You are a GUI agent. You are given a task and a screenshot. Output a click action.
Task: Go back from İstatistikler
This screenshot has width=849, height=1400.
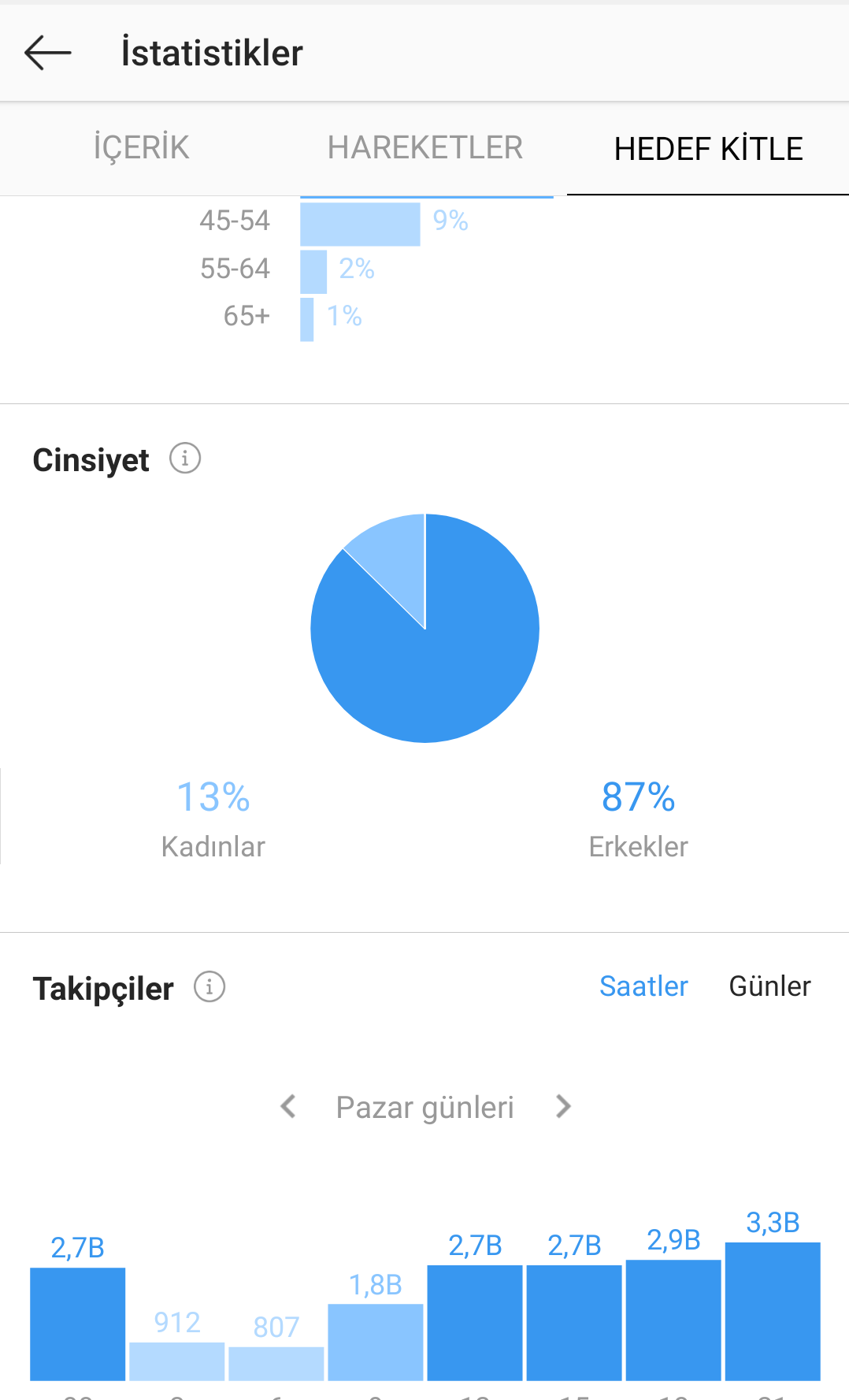48,53
